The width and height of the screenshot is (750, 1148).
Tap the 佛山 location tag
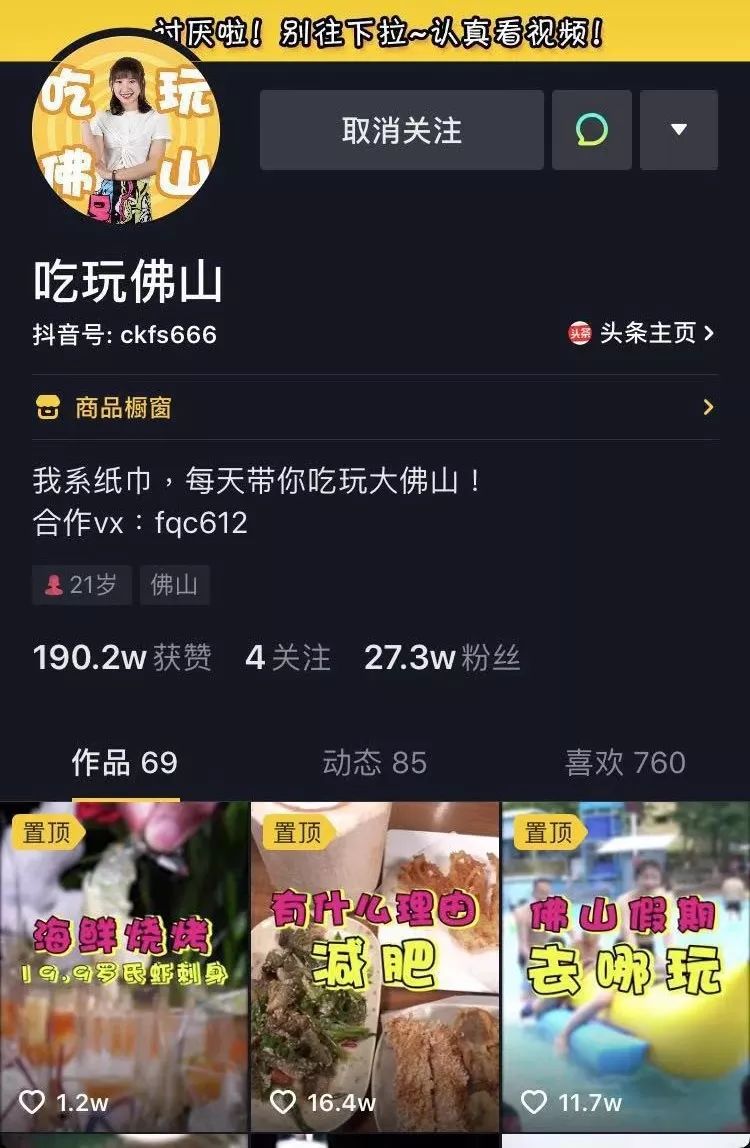tap(175, 586)
